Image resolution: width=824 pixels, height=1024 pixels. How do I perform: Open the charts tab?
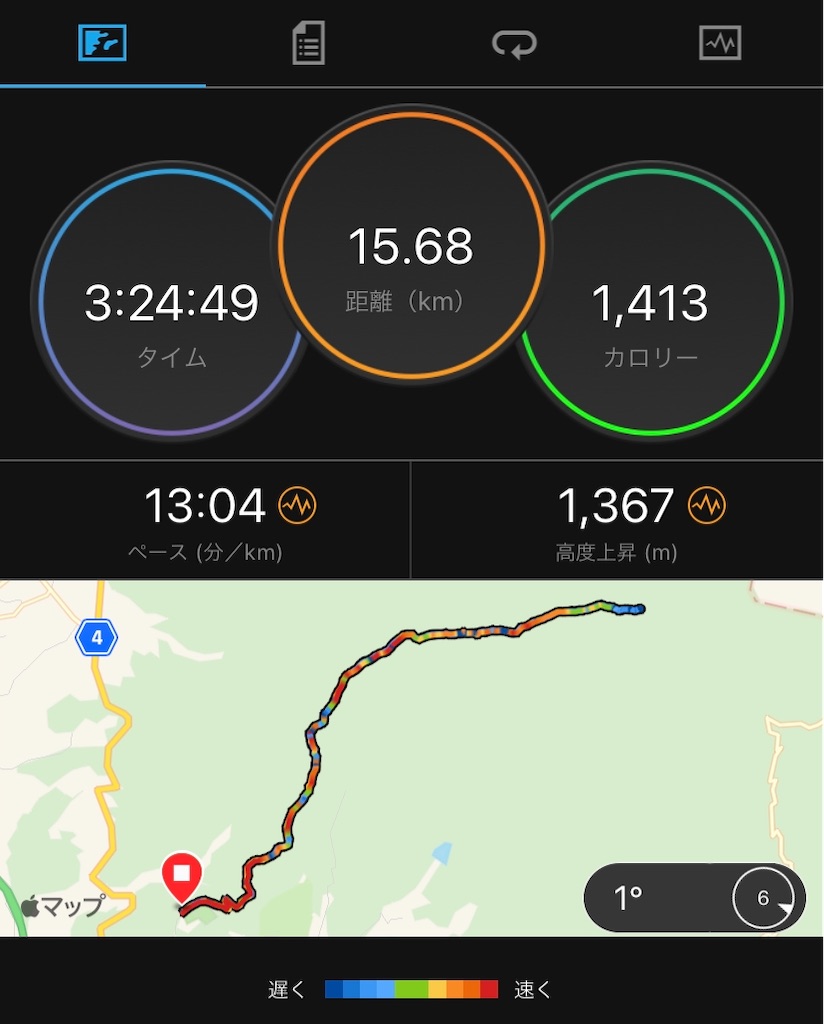tap(720, 44)
